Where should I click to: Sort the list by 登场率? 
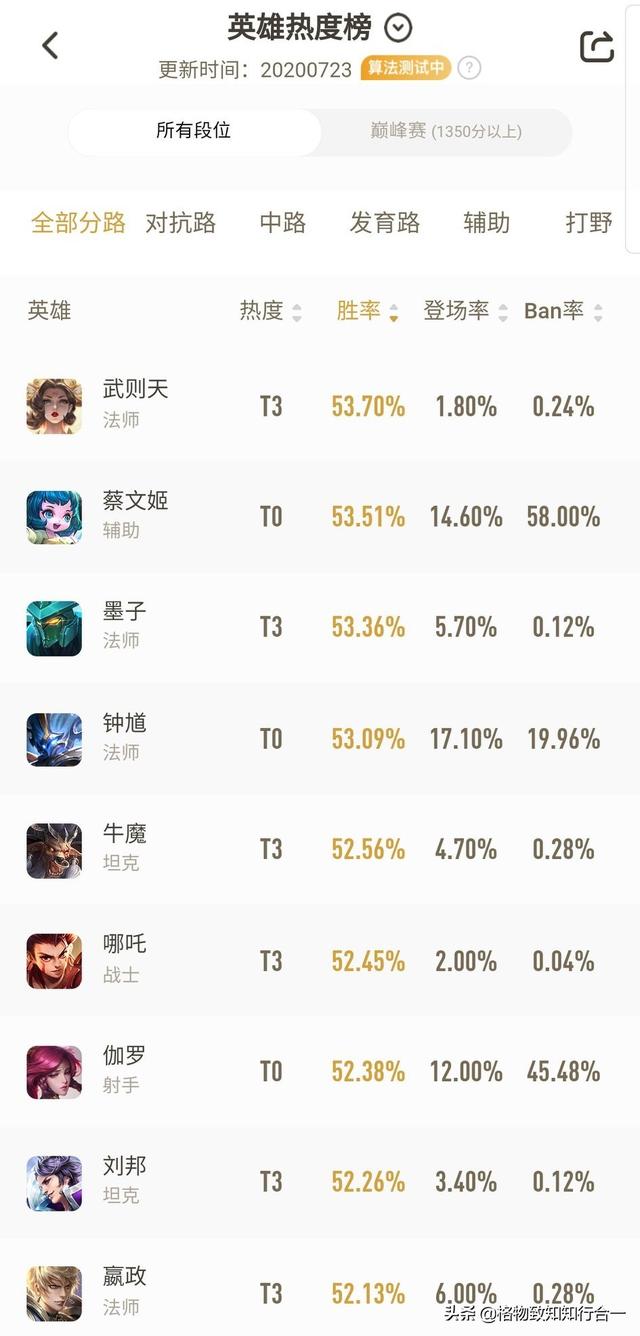(465, 311)
